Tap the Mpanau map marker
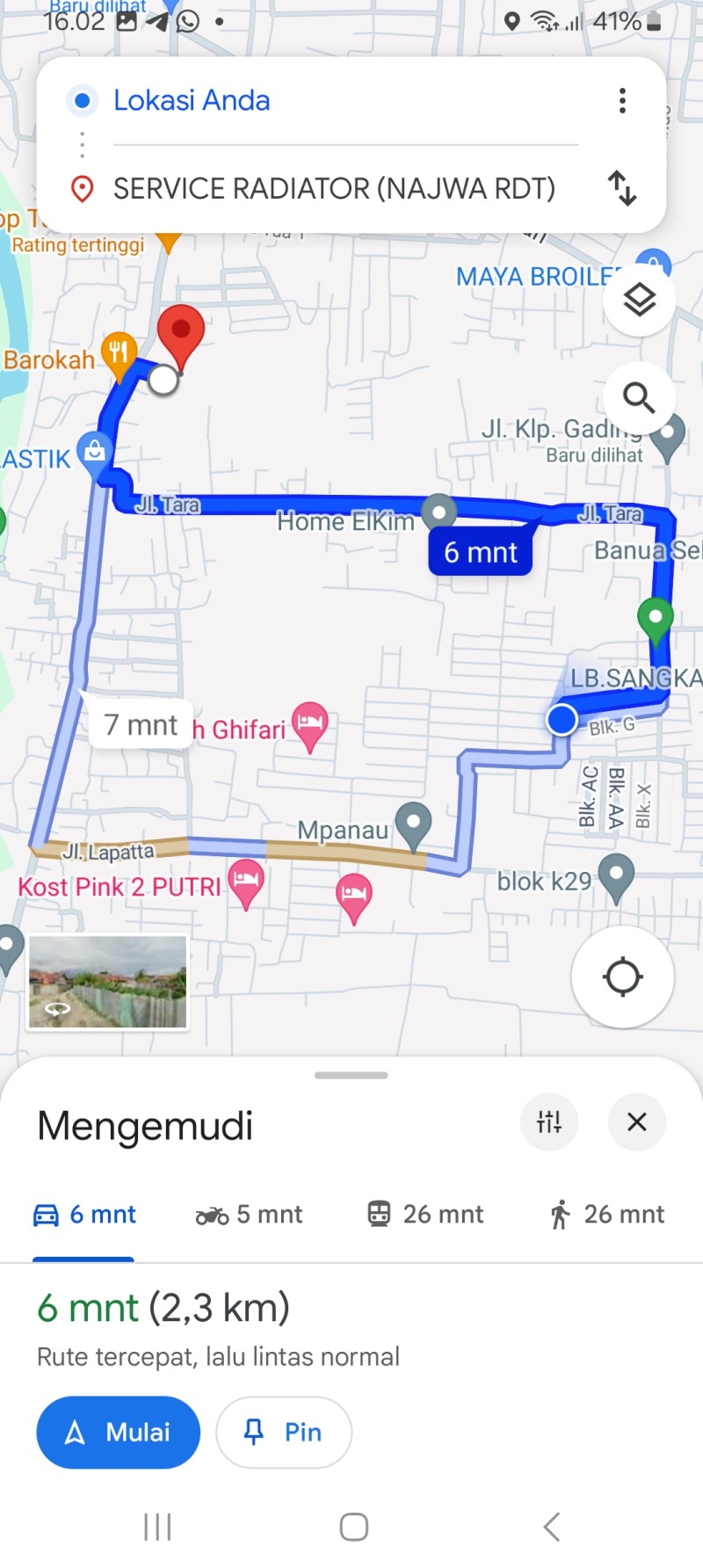Image resolution: width=703 pixels, height=1568 pixels. [413, 826]
